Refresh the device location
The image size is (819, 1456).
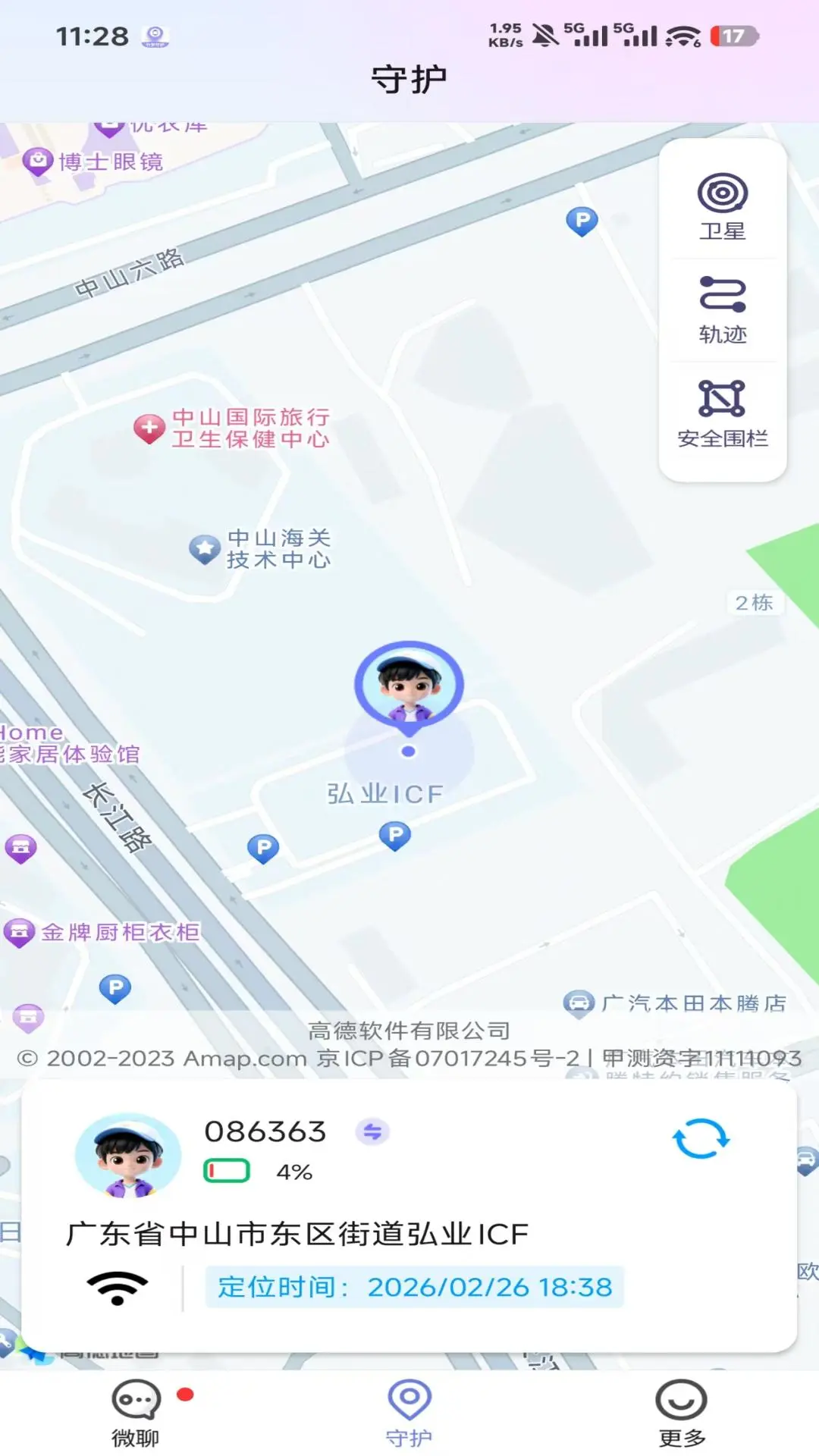pos(701,1138)
